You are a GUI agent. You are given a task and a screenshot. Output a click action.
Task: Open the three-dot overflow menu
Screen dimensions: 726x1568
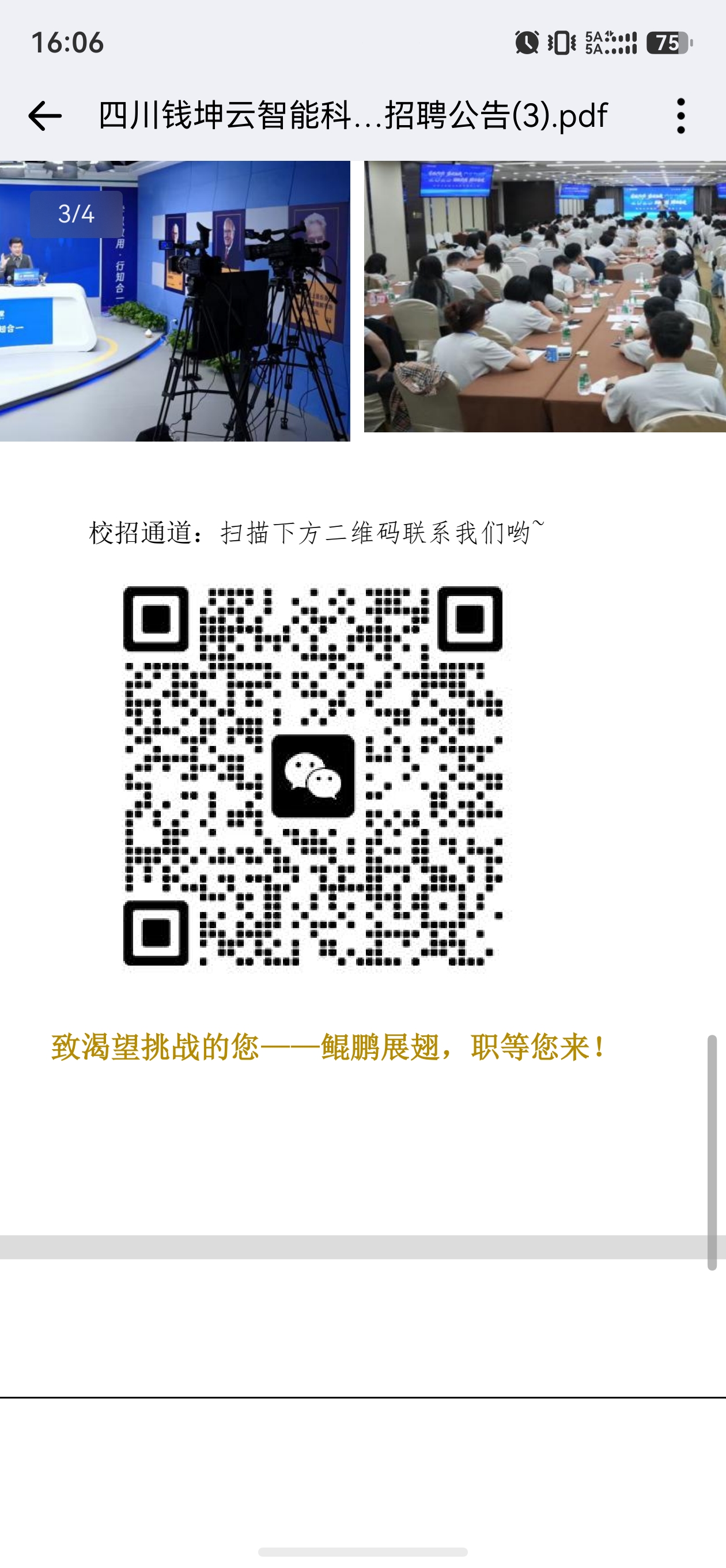point(680,116)
